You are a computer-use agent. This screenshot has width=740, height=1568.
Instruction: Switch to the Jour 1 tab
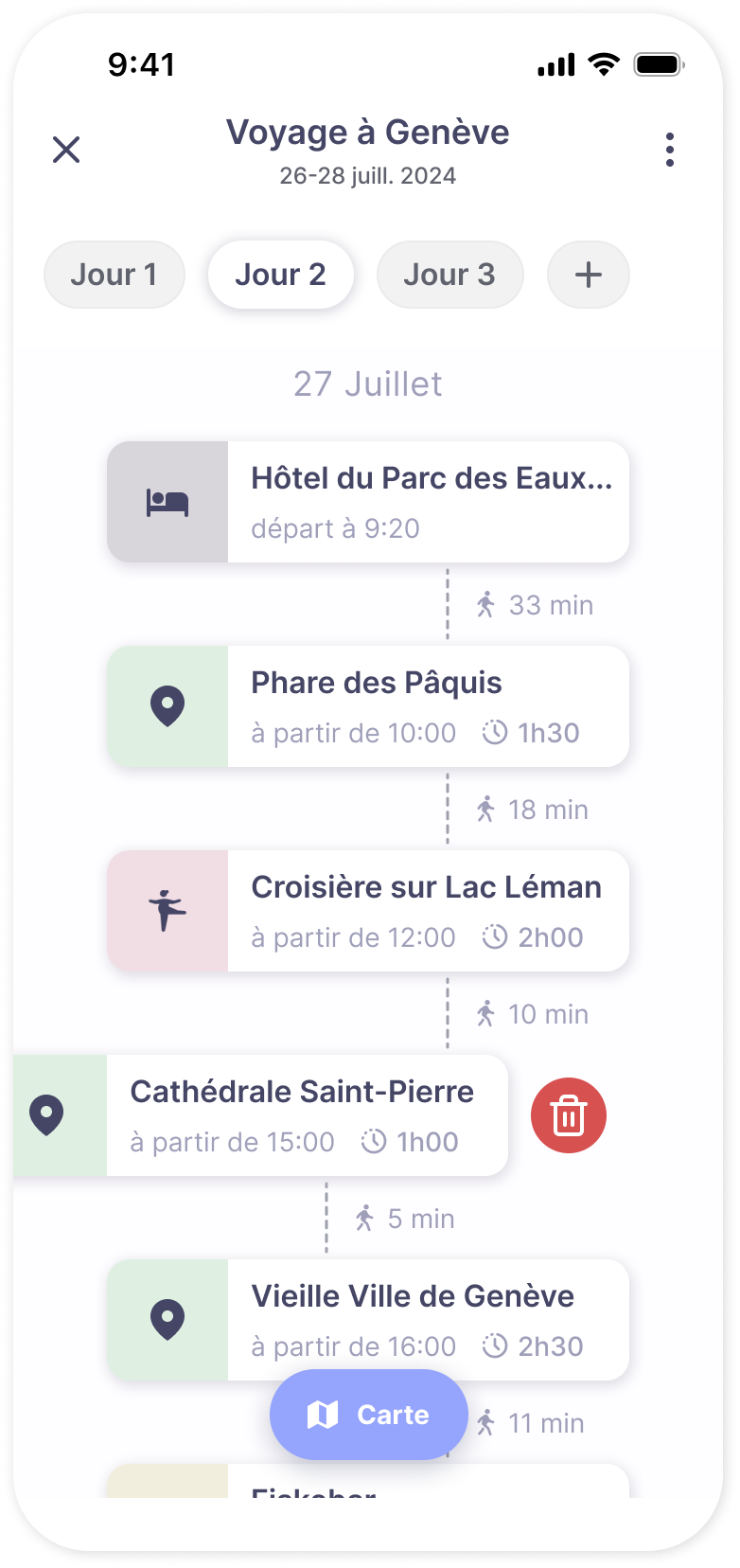(114, 275)
